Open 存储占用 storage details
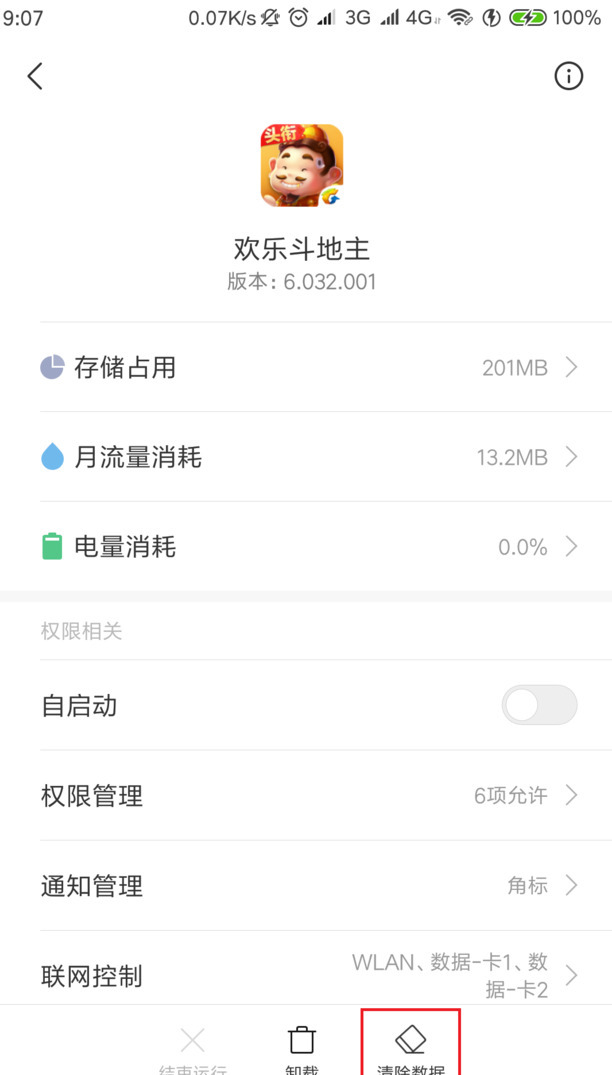The width and height of the screenshot is (612, 1075). point(306,367)
